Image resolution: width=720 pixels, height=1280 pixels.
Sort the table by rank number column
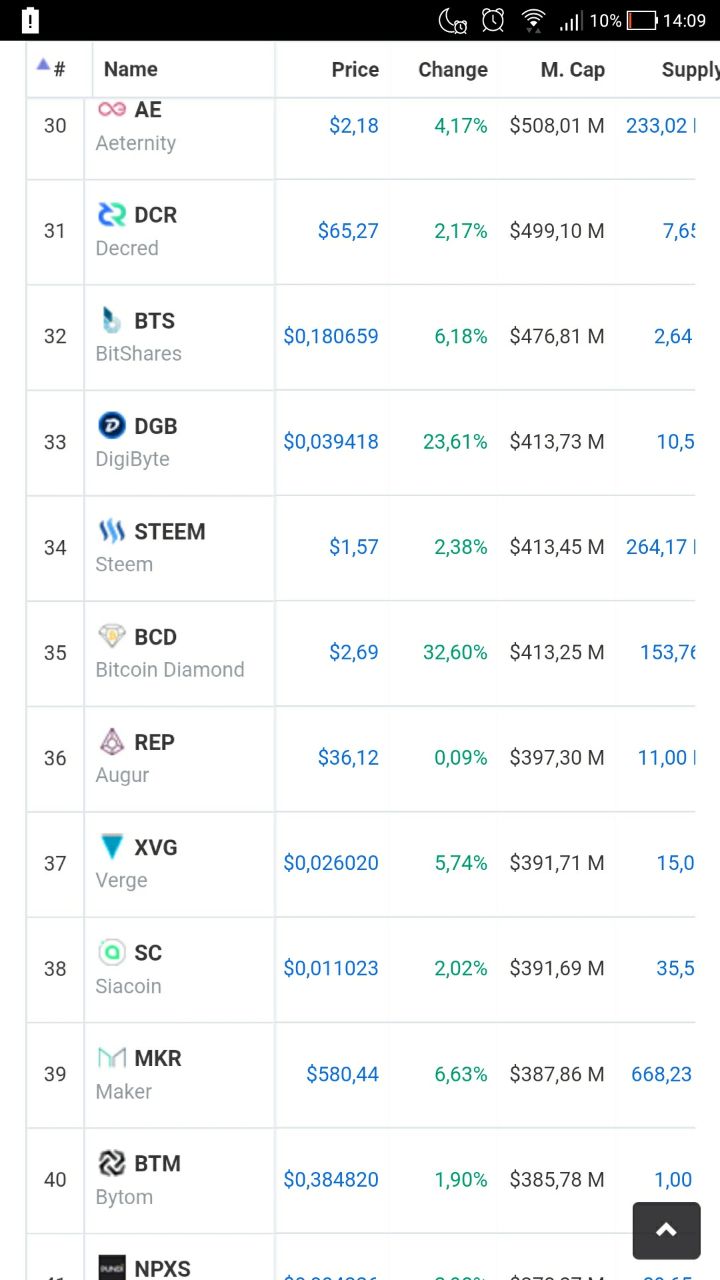[52, 69]
